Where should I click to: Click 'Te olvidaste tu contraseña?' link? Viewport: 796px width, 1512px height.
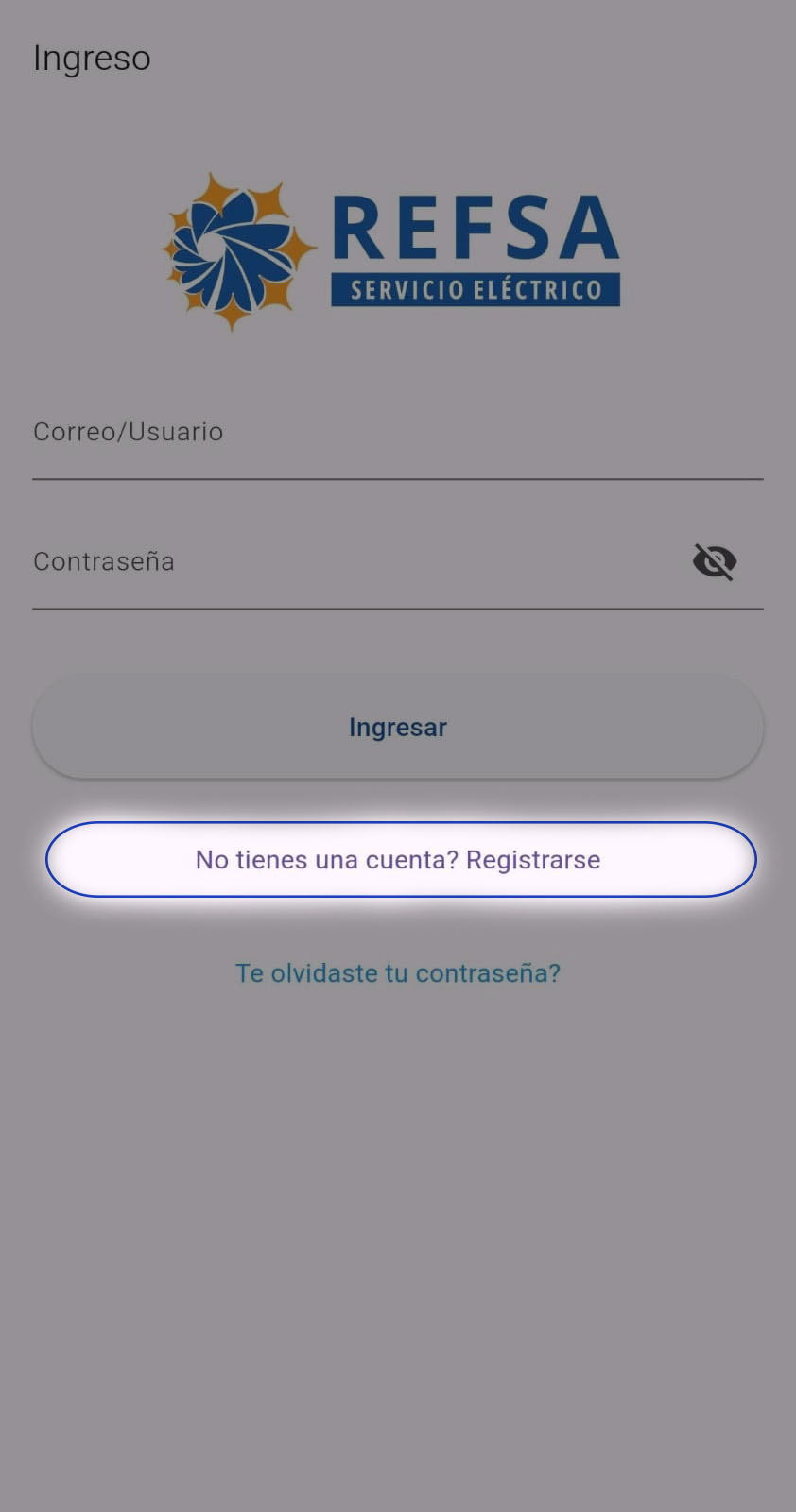point(397,972)
